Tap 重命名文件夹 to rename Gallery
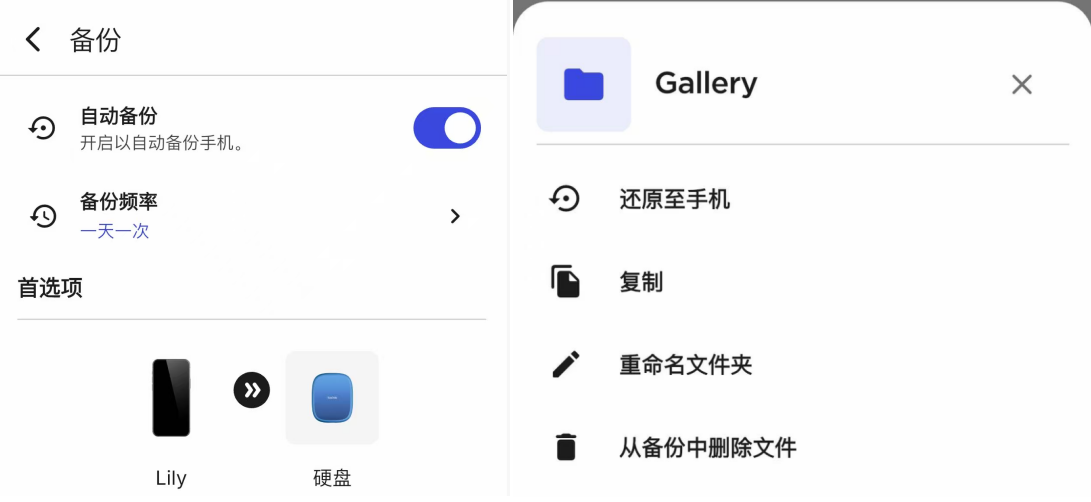Viewport: 1091px width, 502px height. (x=685, y=365)
